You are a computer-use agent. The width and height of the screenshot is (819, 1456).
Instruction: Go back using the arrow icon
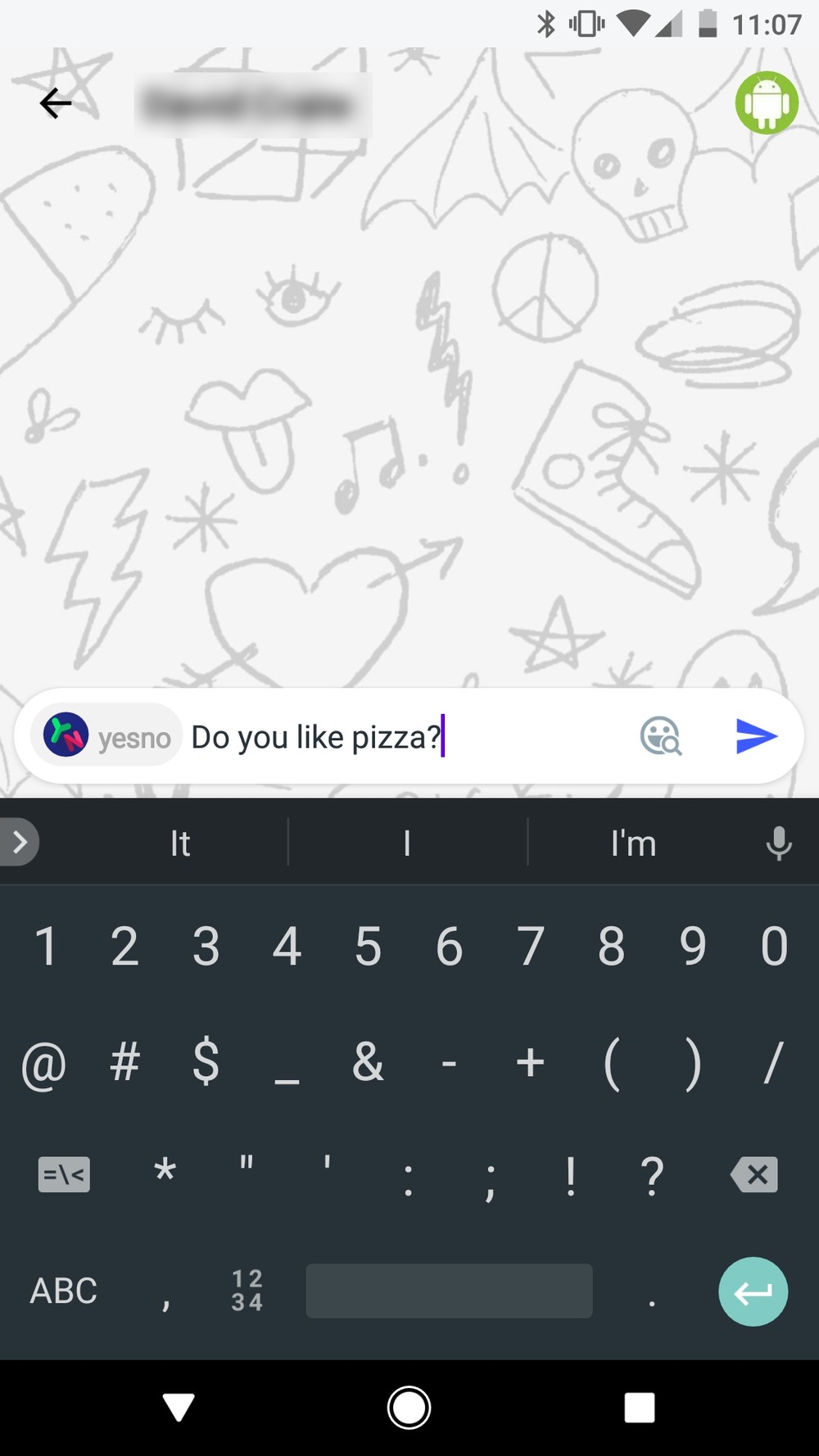tap(56, 103)
